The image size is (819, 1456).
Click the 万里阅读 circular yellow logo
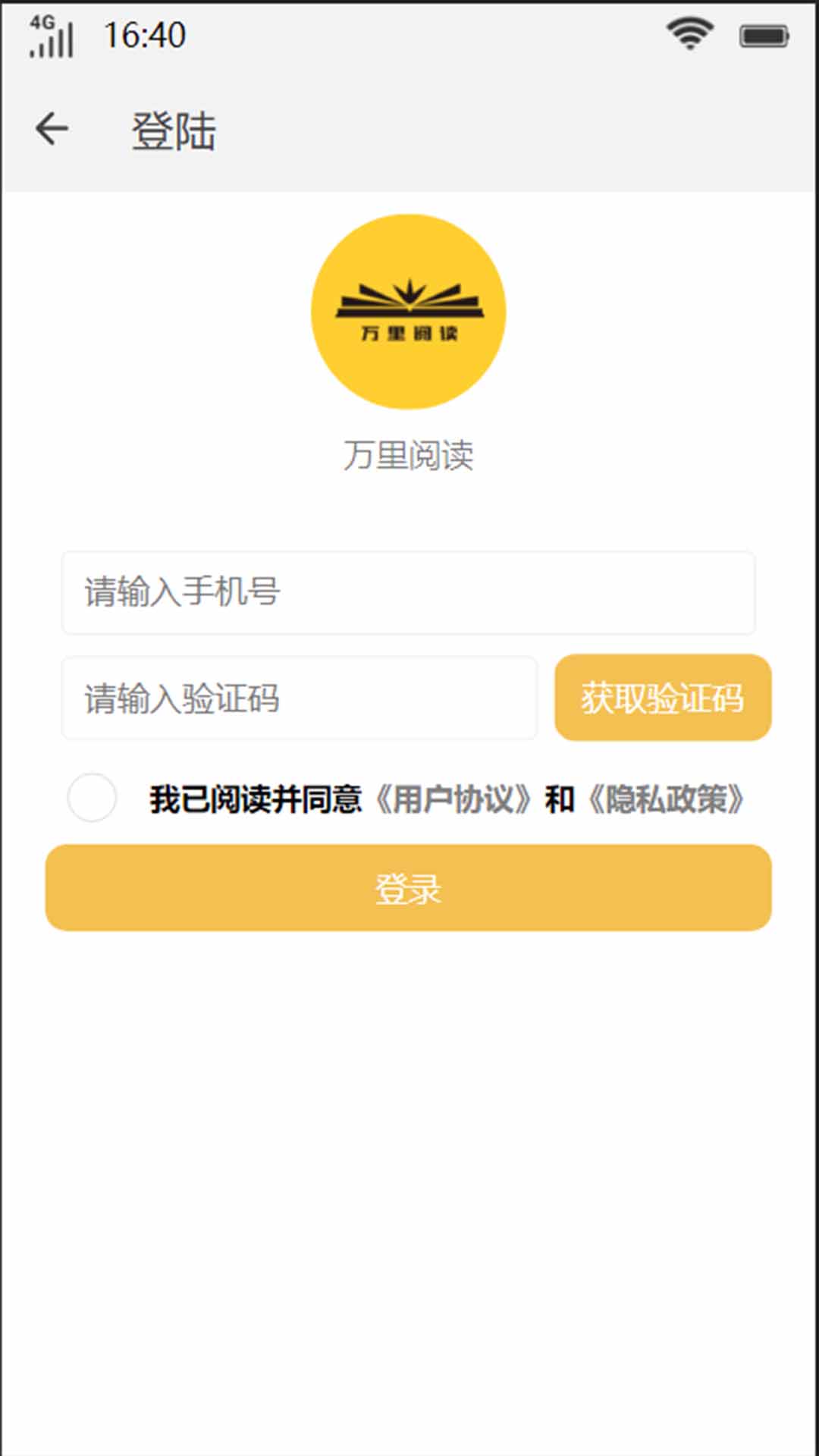pos(409,313)
